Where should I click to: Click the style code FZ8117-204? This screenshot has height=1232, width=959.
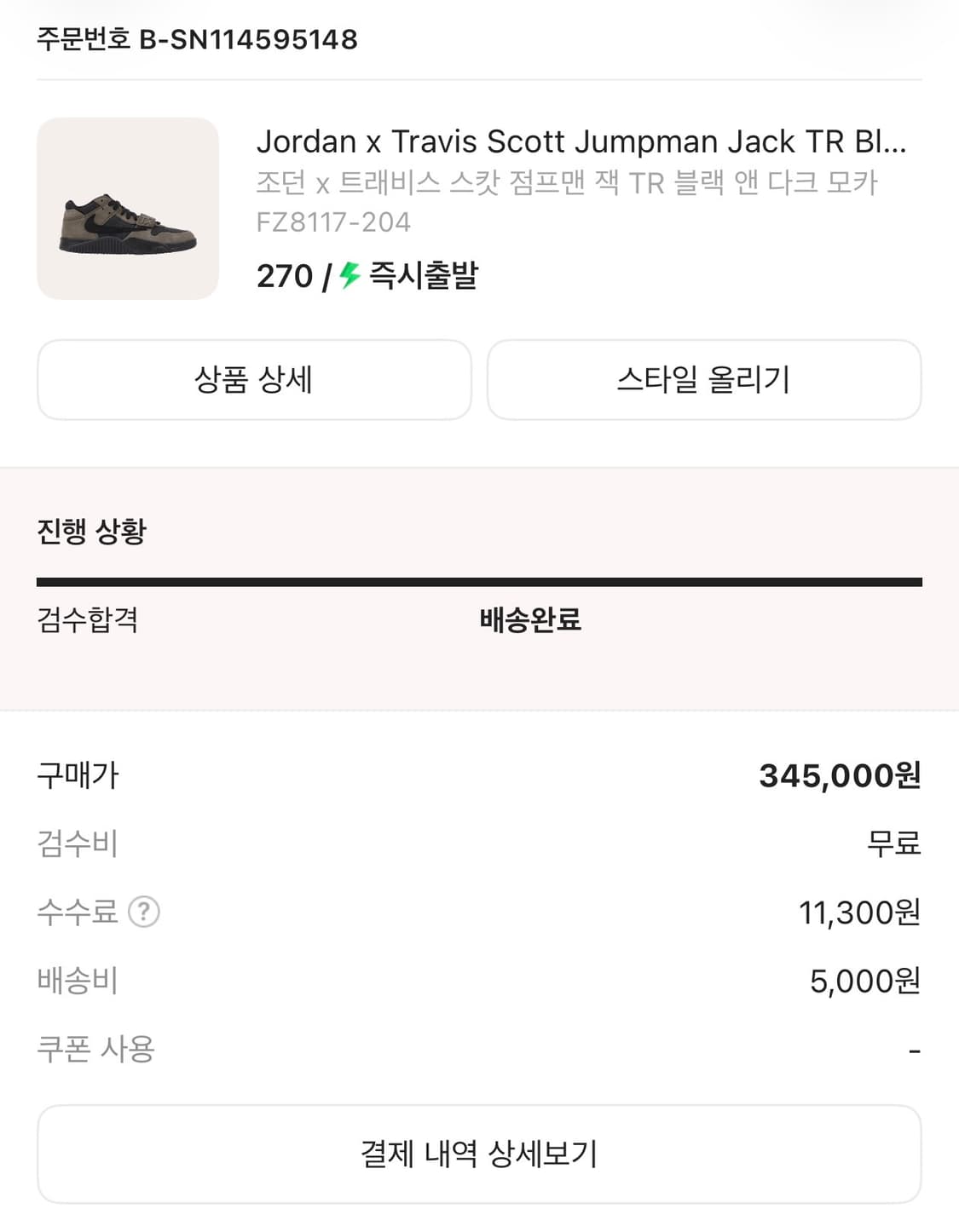point(332,222)
